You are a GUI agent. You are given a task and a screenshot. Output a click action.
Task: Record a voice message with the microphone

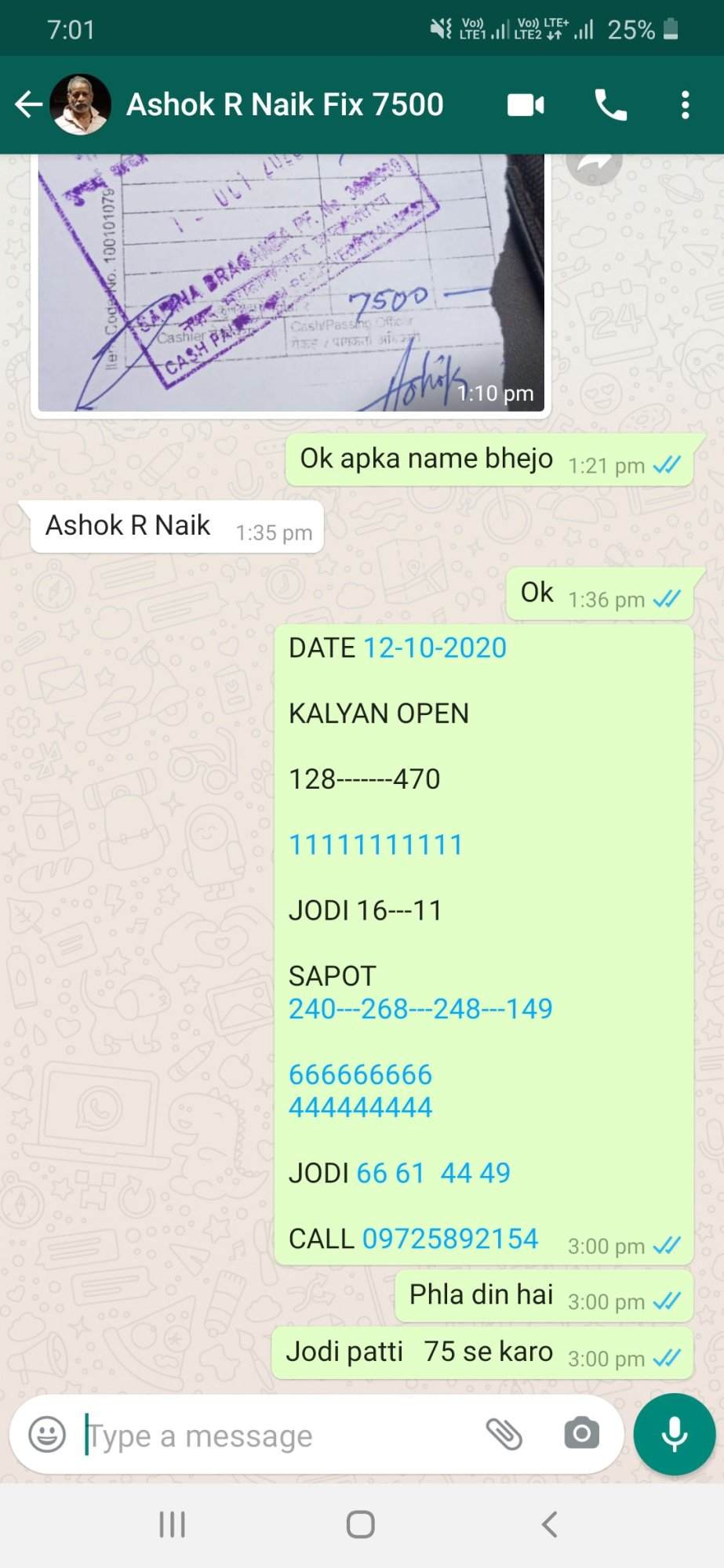tap(675, 1434)
